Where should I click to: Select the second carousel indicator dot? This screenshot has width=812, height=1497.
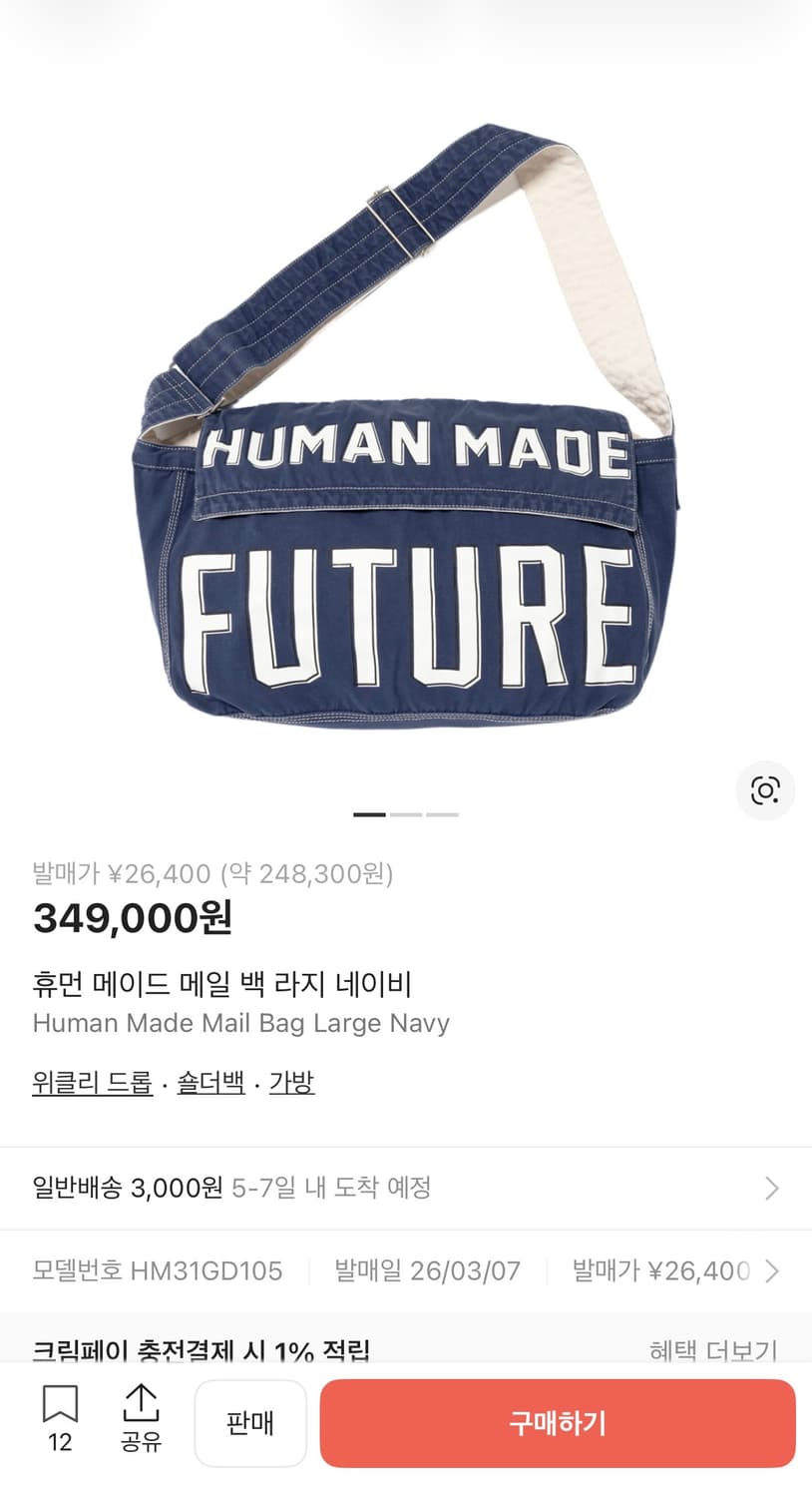(x=406, y=814)
